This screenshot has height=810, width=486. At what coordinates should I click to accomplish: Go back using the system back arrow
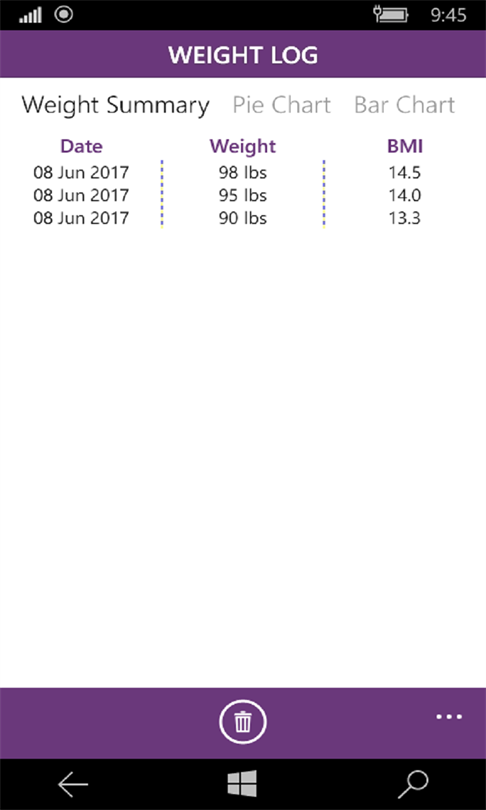click(x=73, y=785)
